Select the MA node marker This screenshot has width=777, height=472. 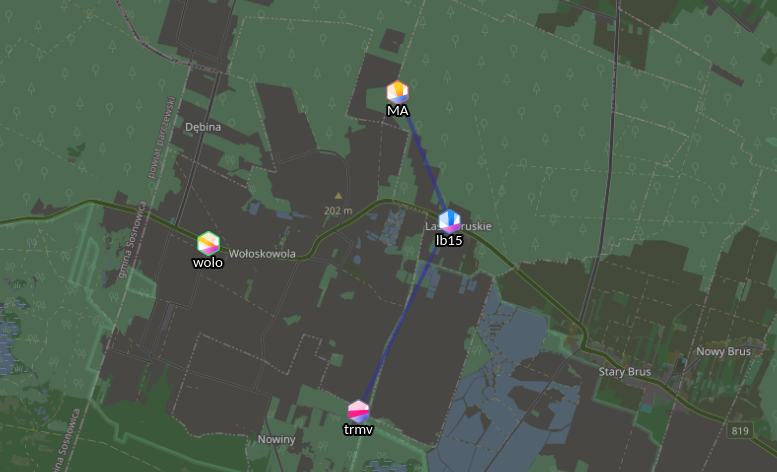click(397, 92)
